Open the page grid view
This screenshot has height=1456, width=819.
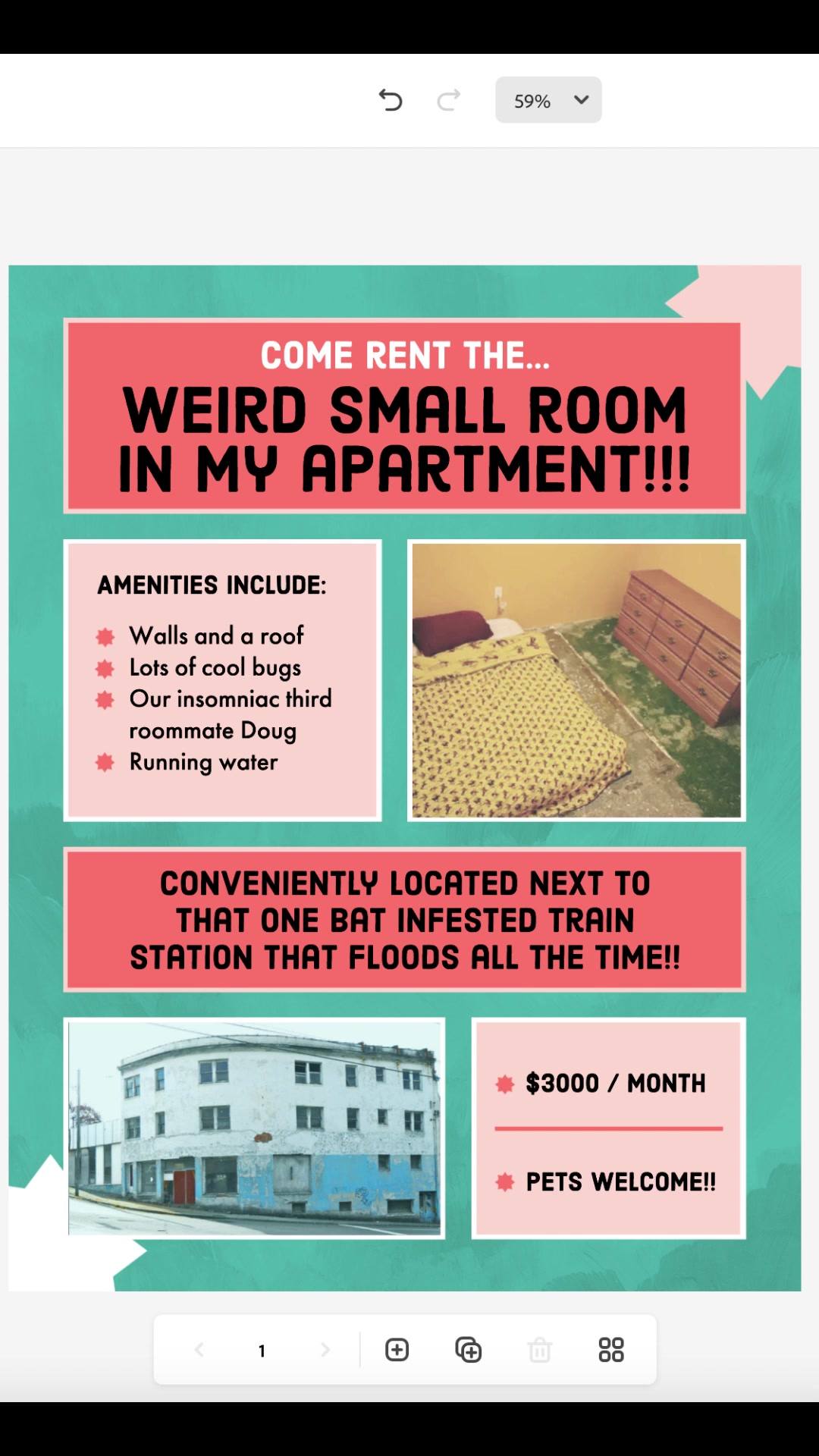click(x=611, y=1350)
